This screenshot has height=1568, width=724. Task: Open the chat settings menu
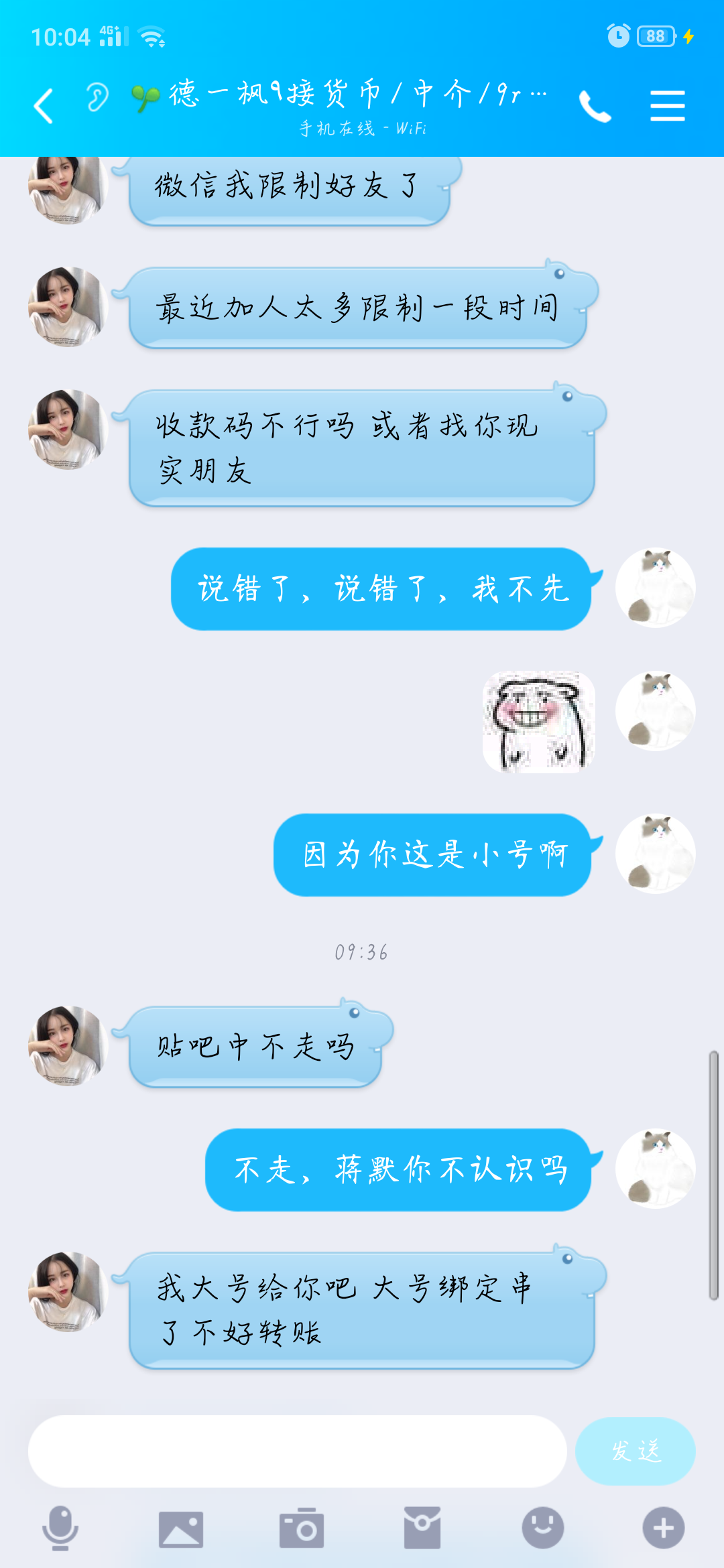[667, 106]
